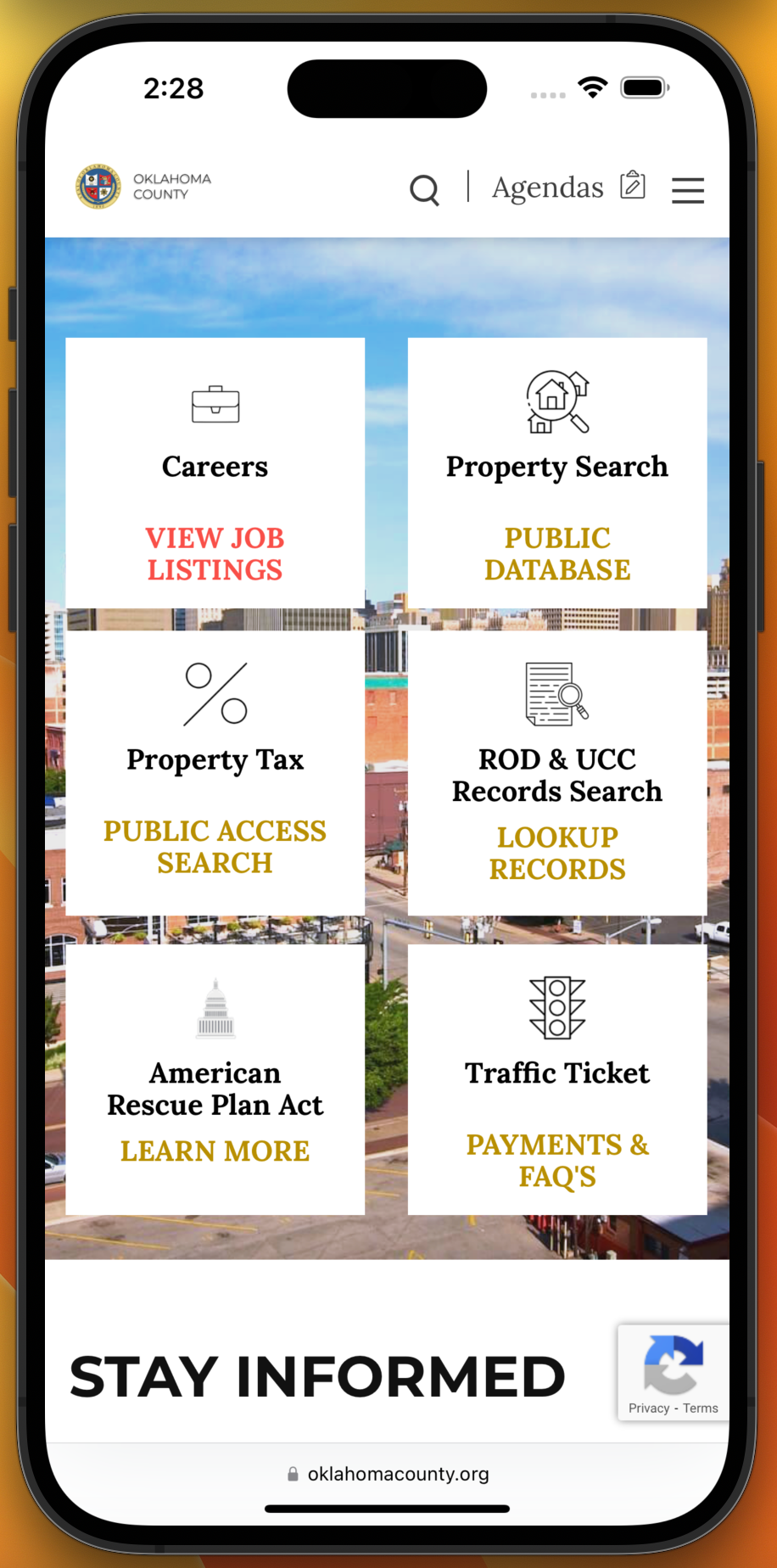Open the hamburger menu

(x=688, y=190)
